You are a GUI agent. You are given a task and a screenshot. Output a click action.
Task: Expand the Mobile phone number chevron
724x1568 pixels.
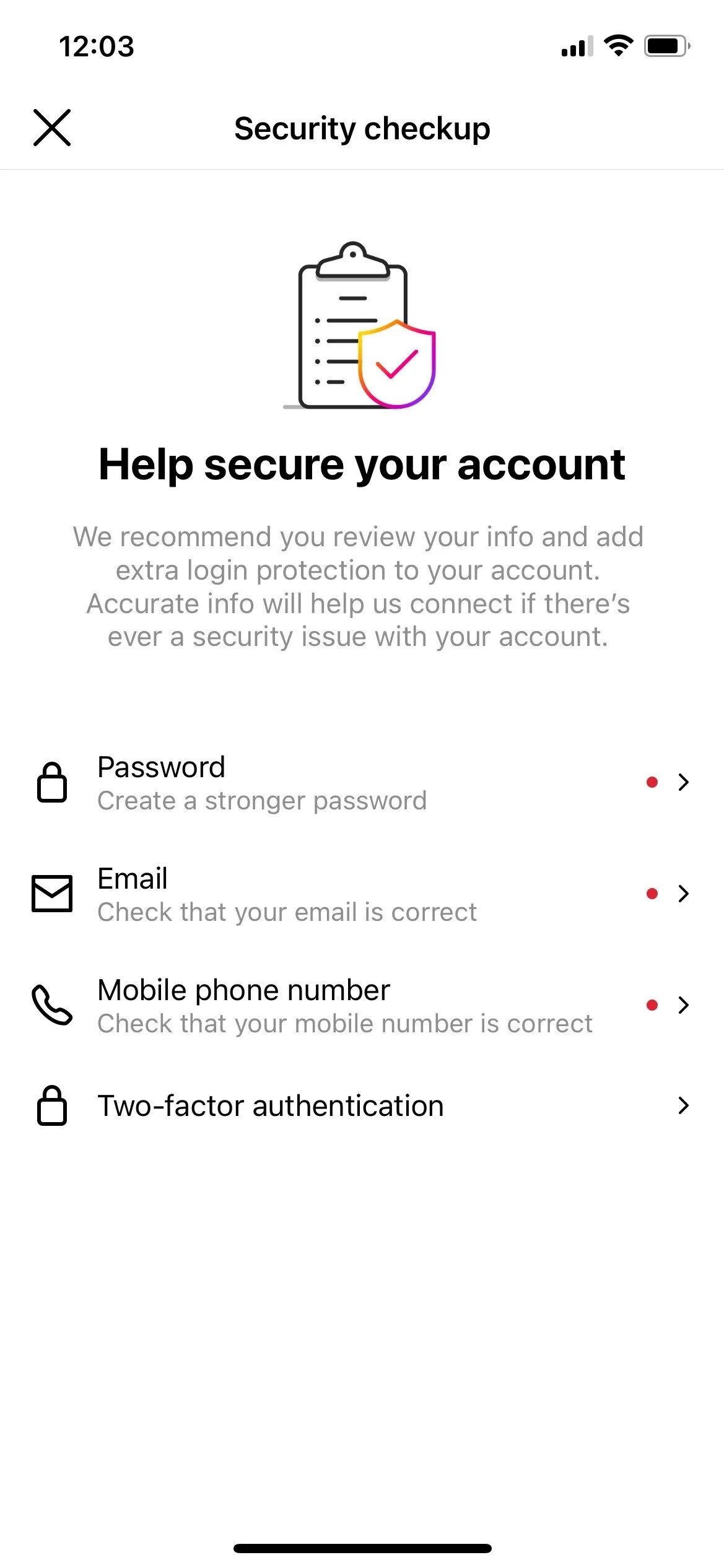pos(684,1005)
